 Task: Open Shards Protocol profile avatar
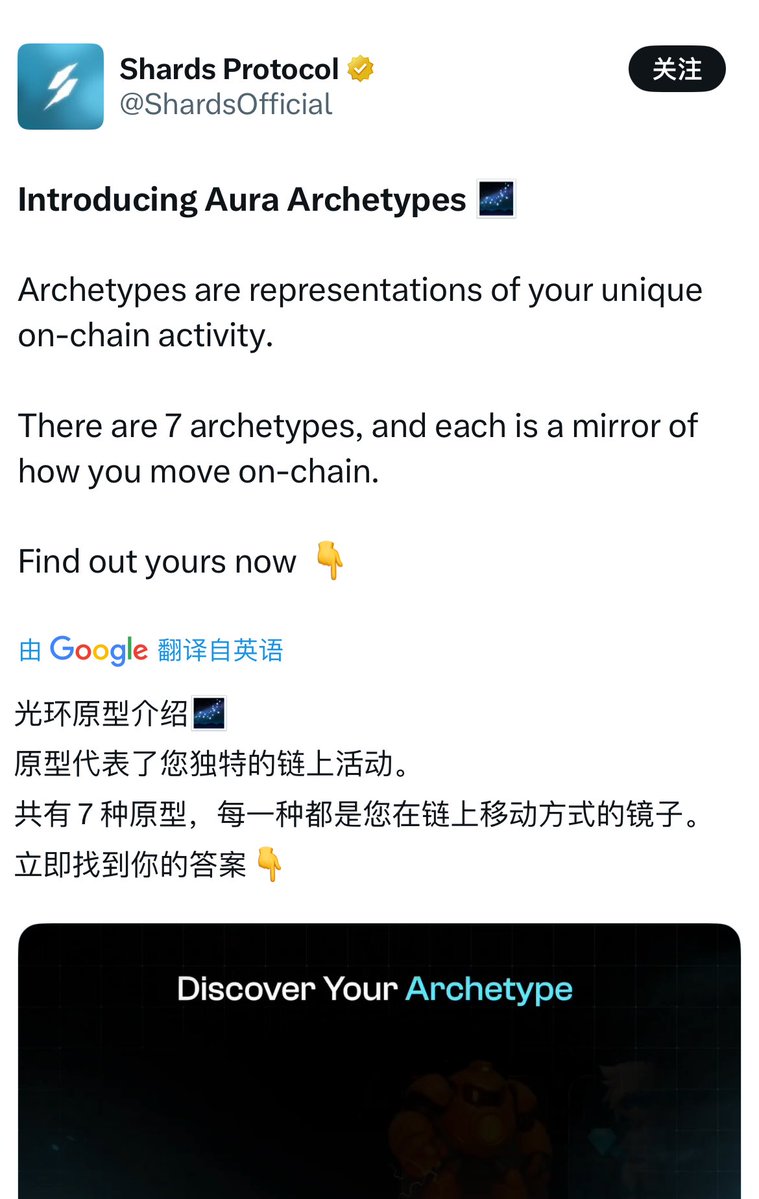(60, 86)
